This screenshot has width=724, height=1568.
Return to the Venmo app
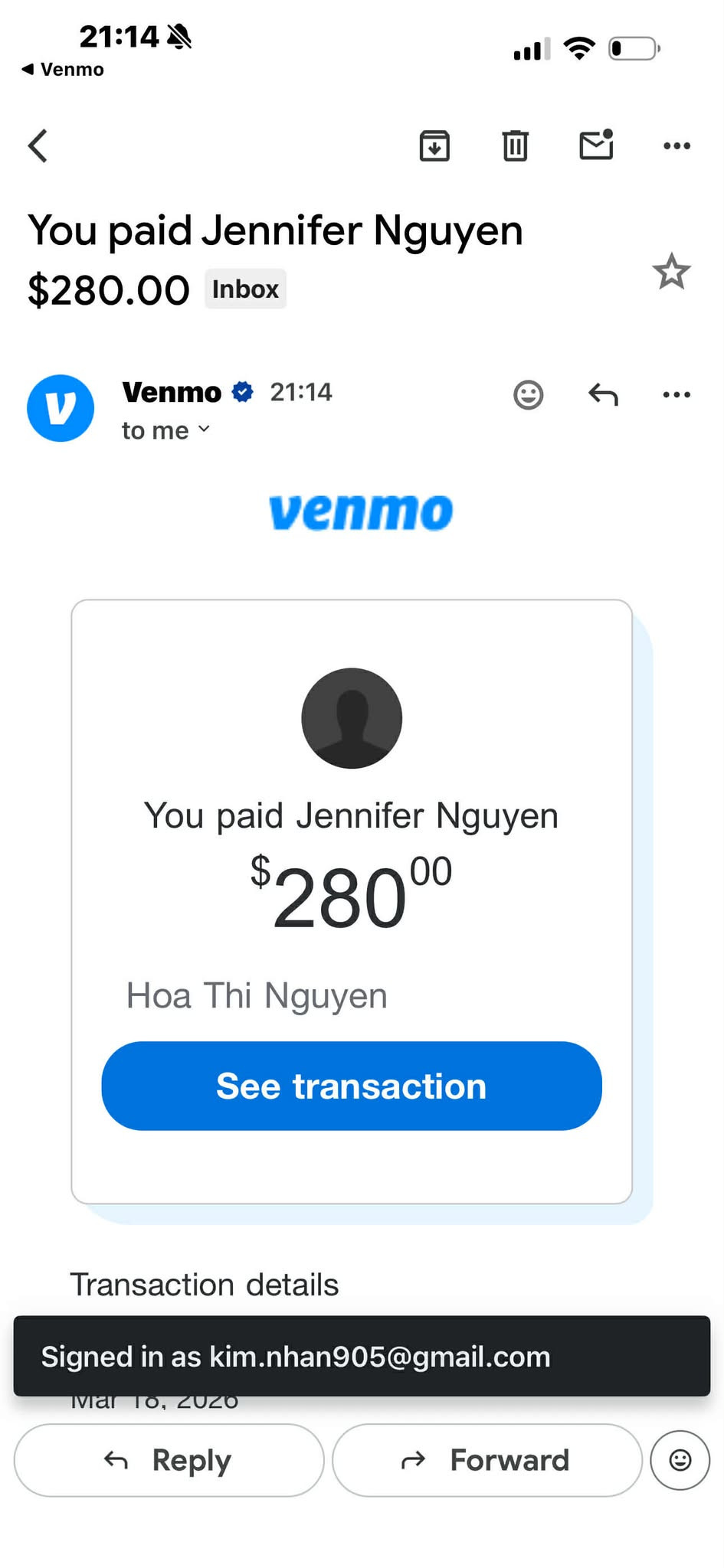pos(63,70)
